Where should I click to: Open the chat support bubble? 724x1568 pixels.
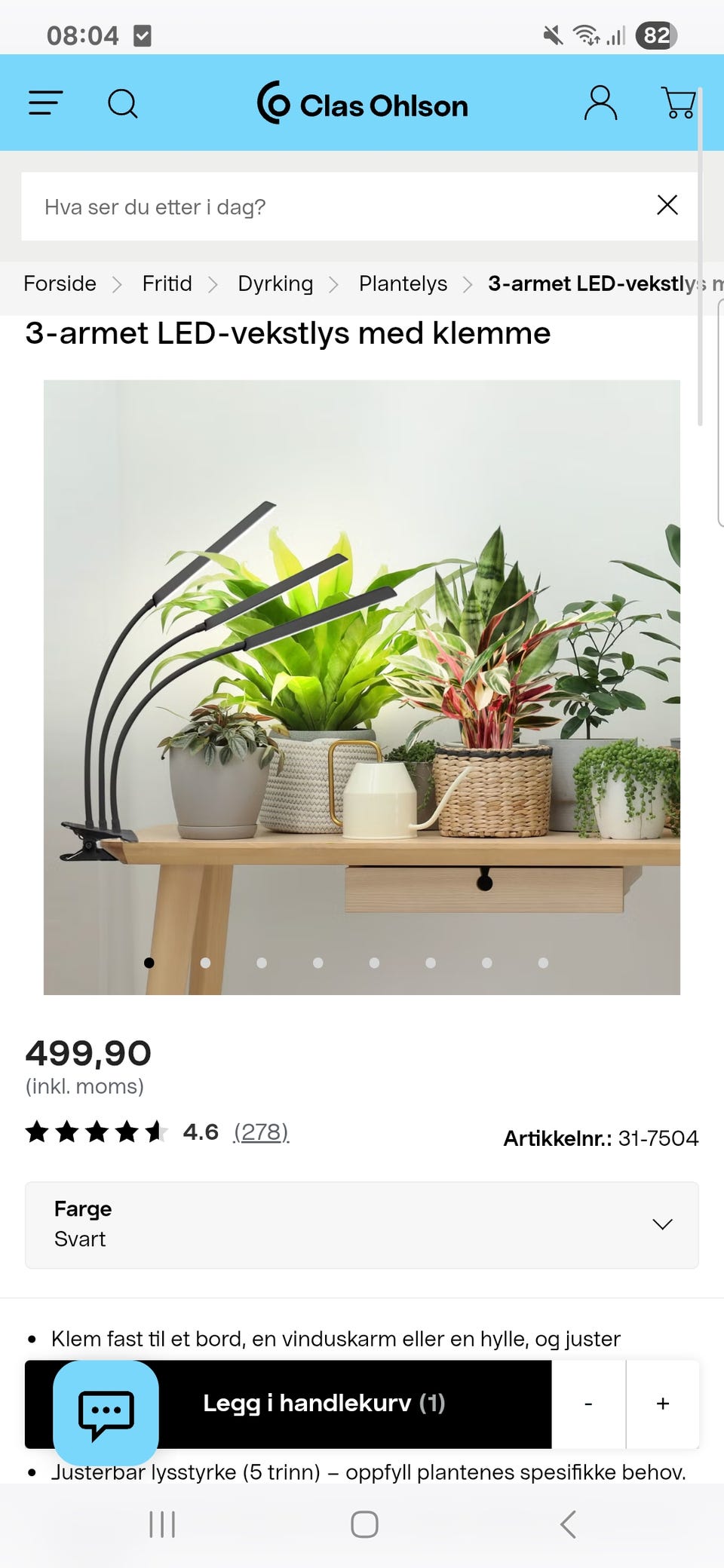click(106, 1413)
